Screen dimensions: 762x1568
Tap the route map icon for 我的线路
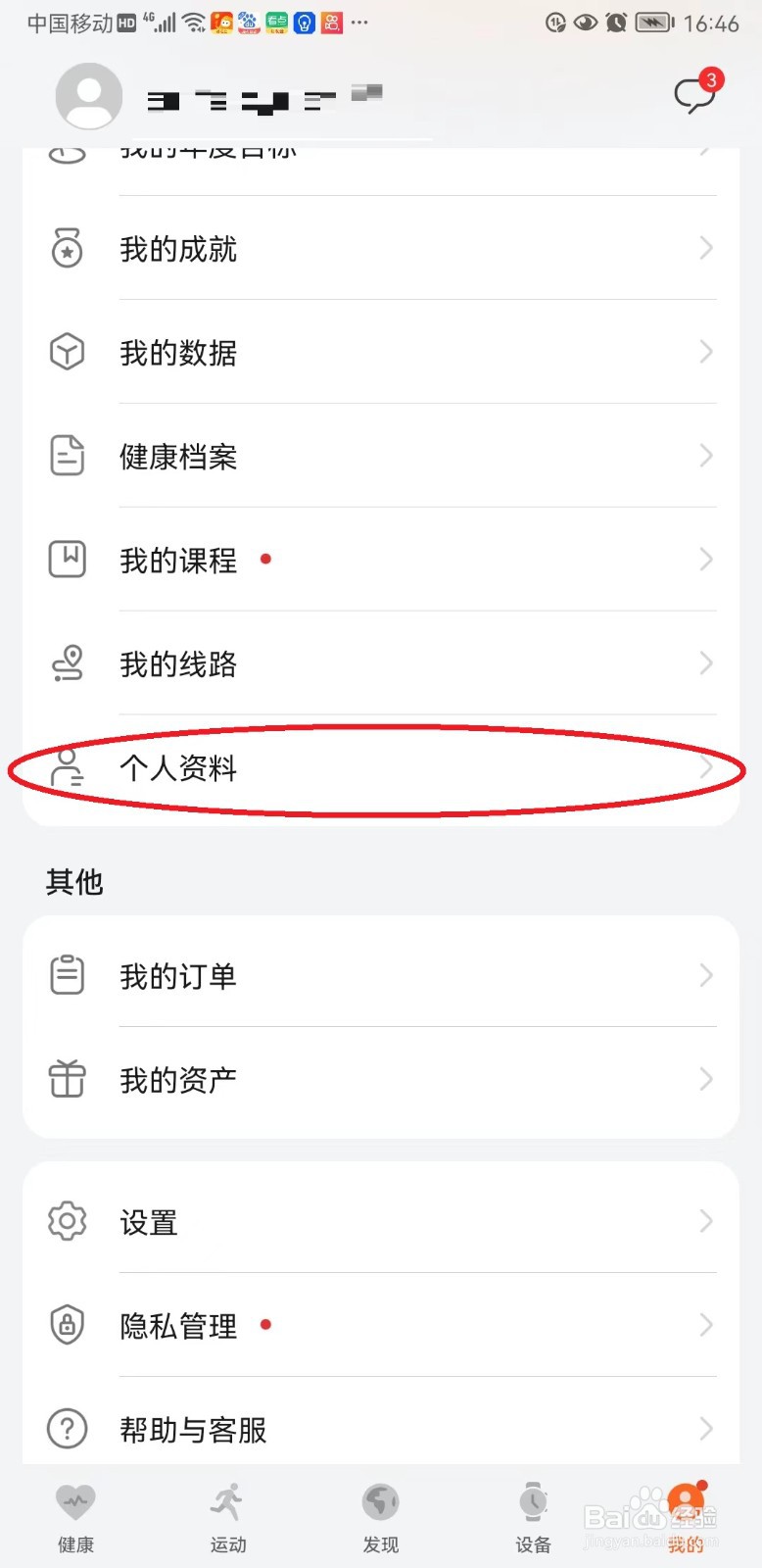[67, 663]
